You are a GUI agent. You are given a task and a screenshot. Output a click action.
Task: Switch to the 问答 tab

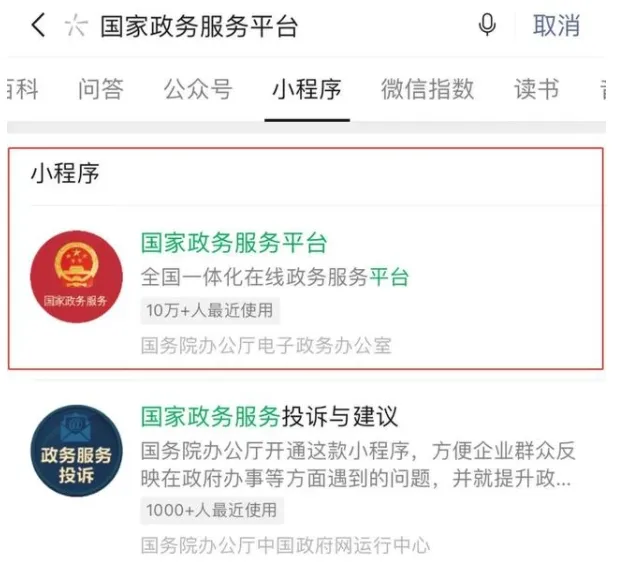click(x=100, y=89)
